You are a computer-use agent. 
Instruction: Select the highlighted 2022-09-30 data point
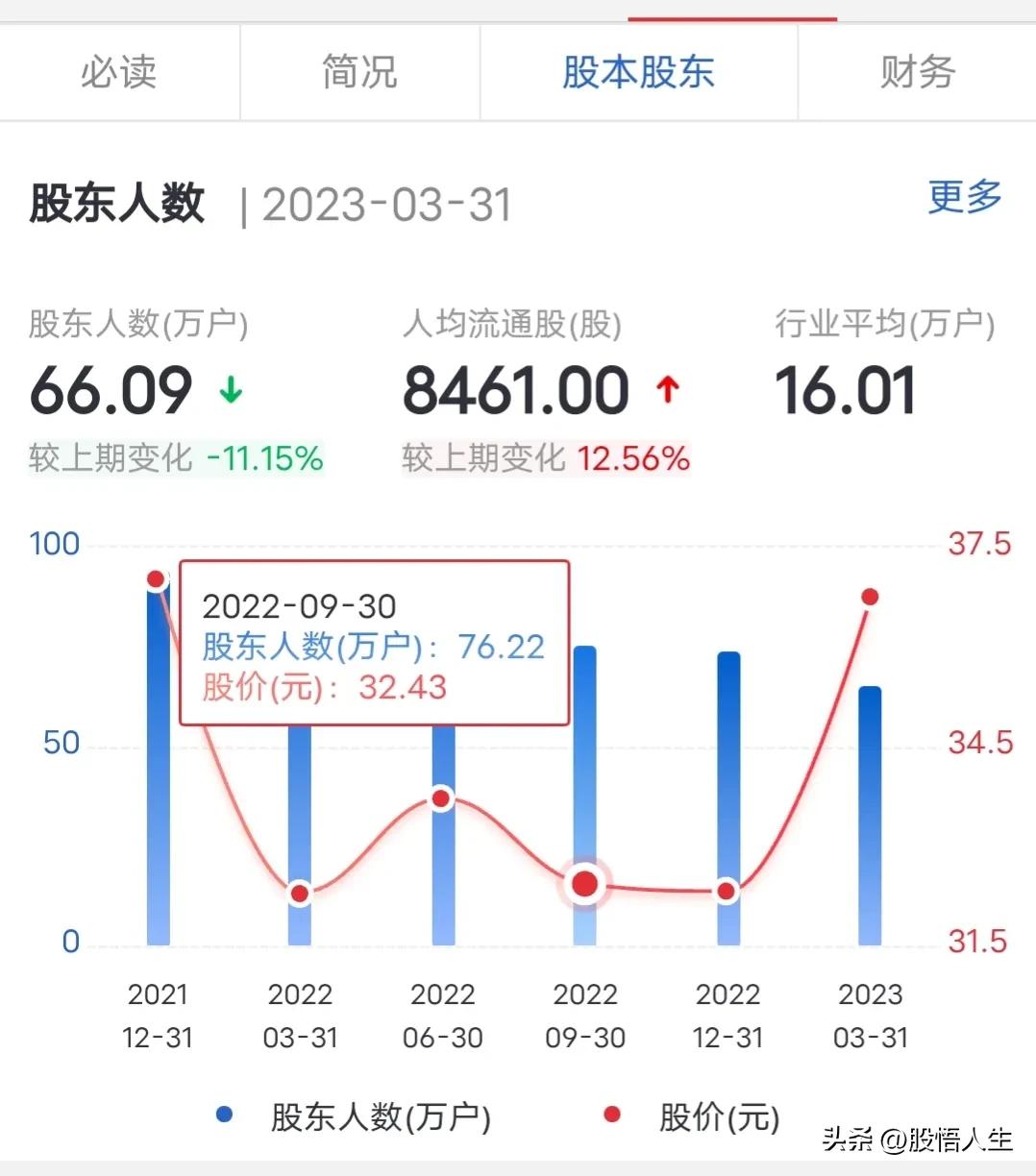pos(583,882)
